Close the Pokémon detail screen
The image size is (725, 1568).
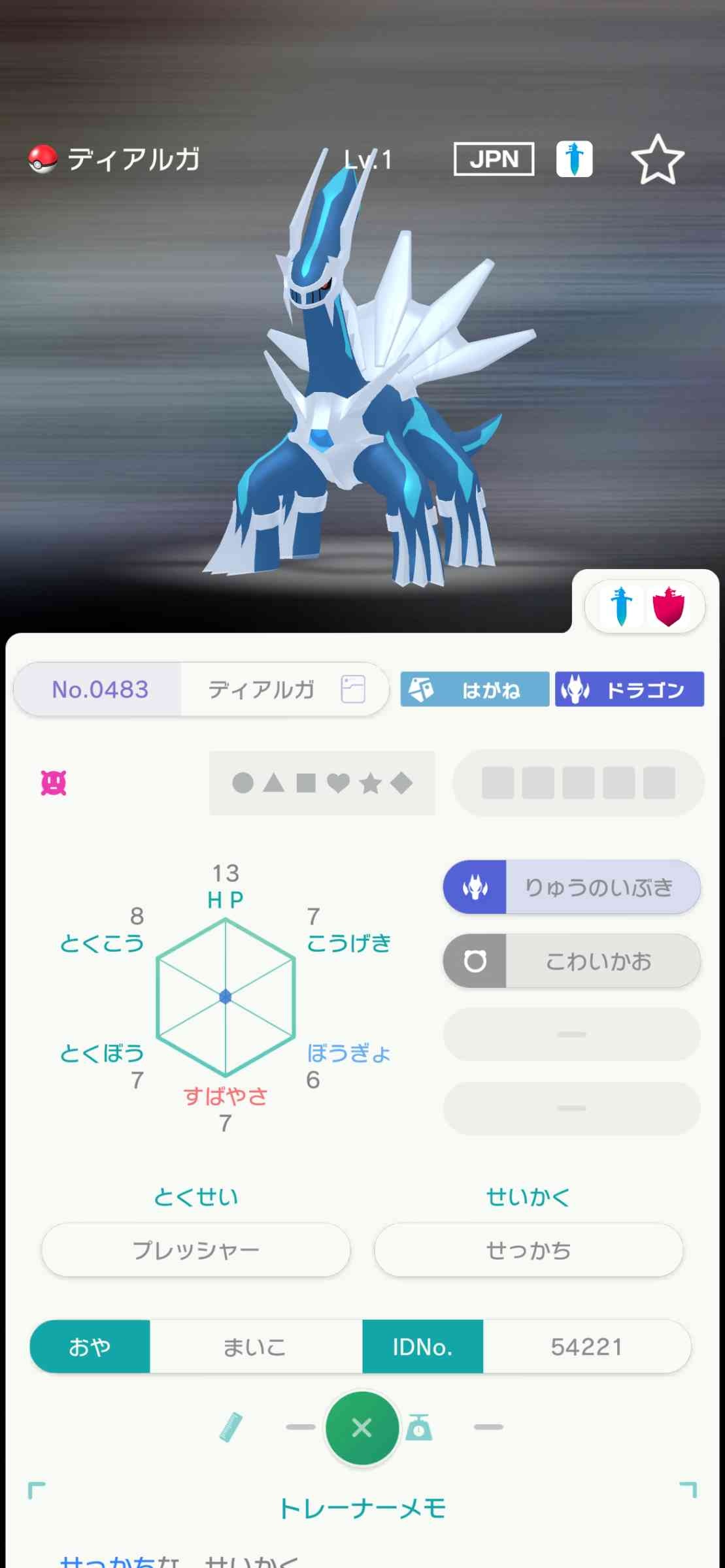(x=362, y=1428)
